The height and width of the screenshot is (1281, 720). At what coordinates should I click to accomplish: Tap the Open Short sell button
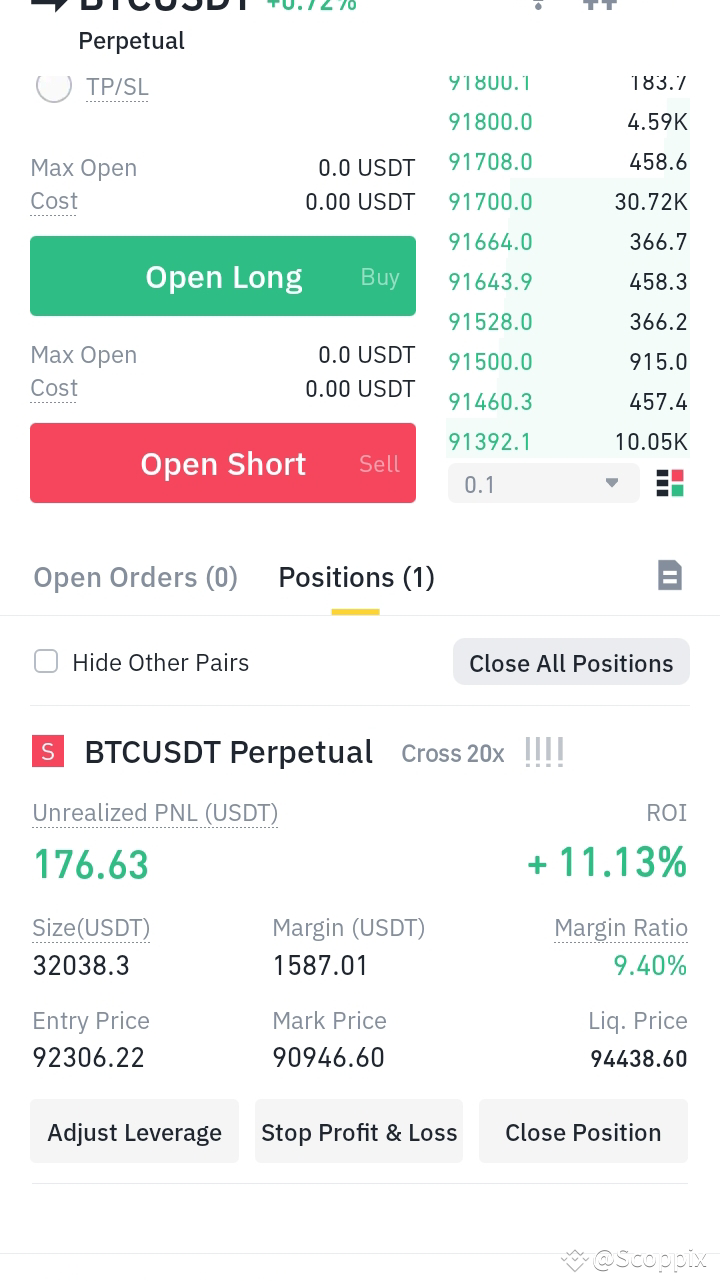point(223,463)
